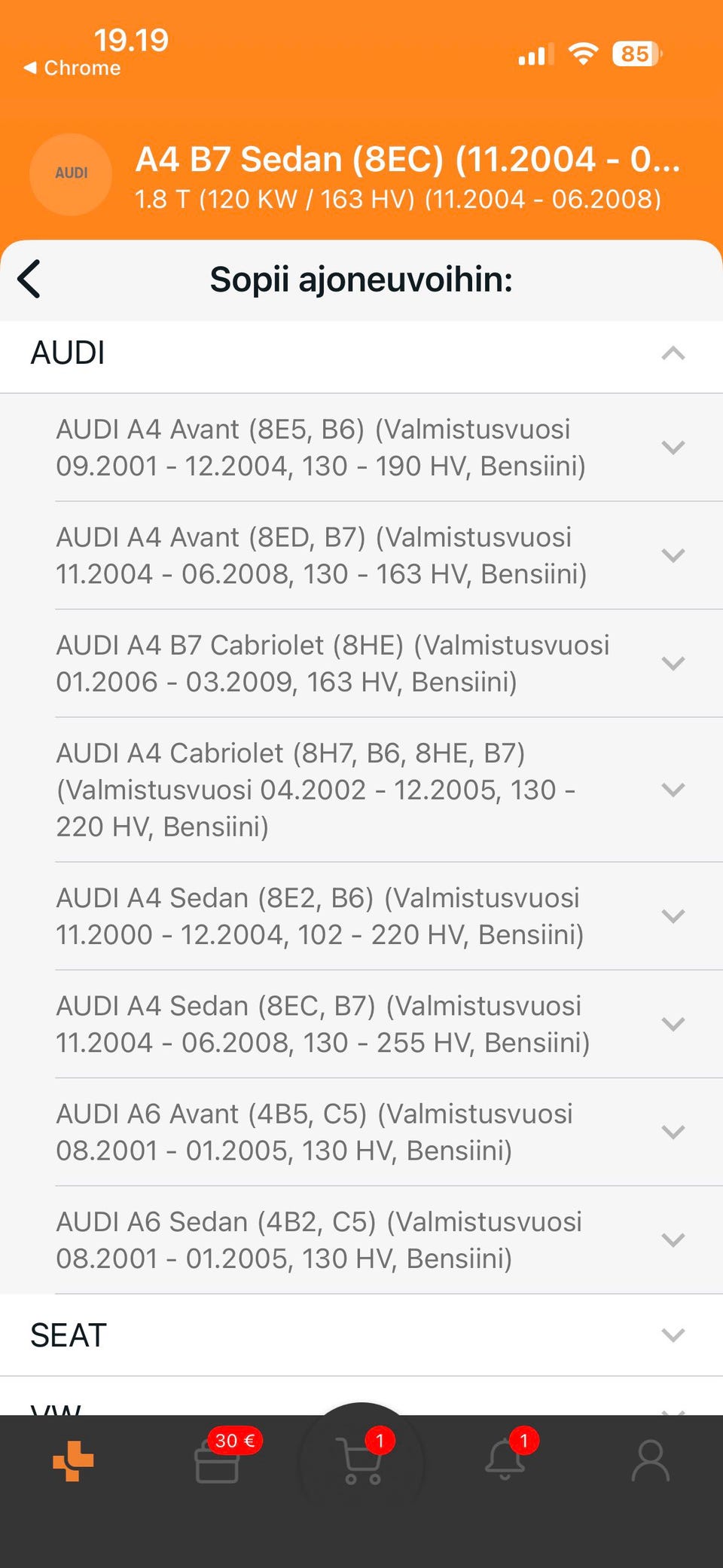723x1568 pixels.
Task: Go back with the back arrow
Action: [30, 280]
